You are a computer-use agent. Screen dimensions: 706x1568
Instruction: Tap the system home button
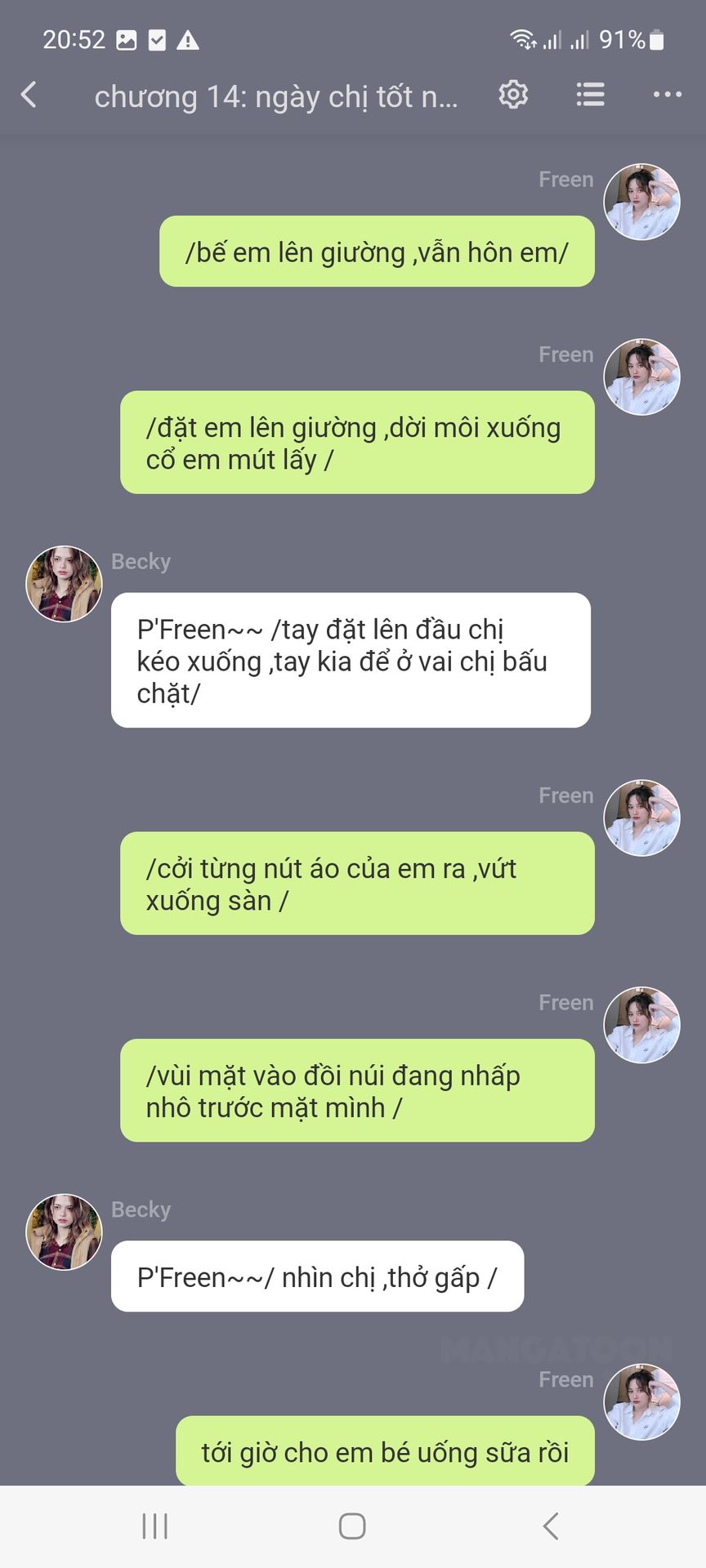tap(352, 1526)
